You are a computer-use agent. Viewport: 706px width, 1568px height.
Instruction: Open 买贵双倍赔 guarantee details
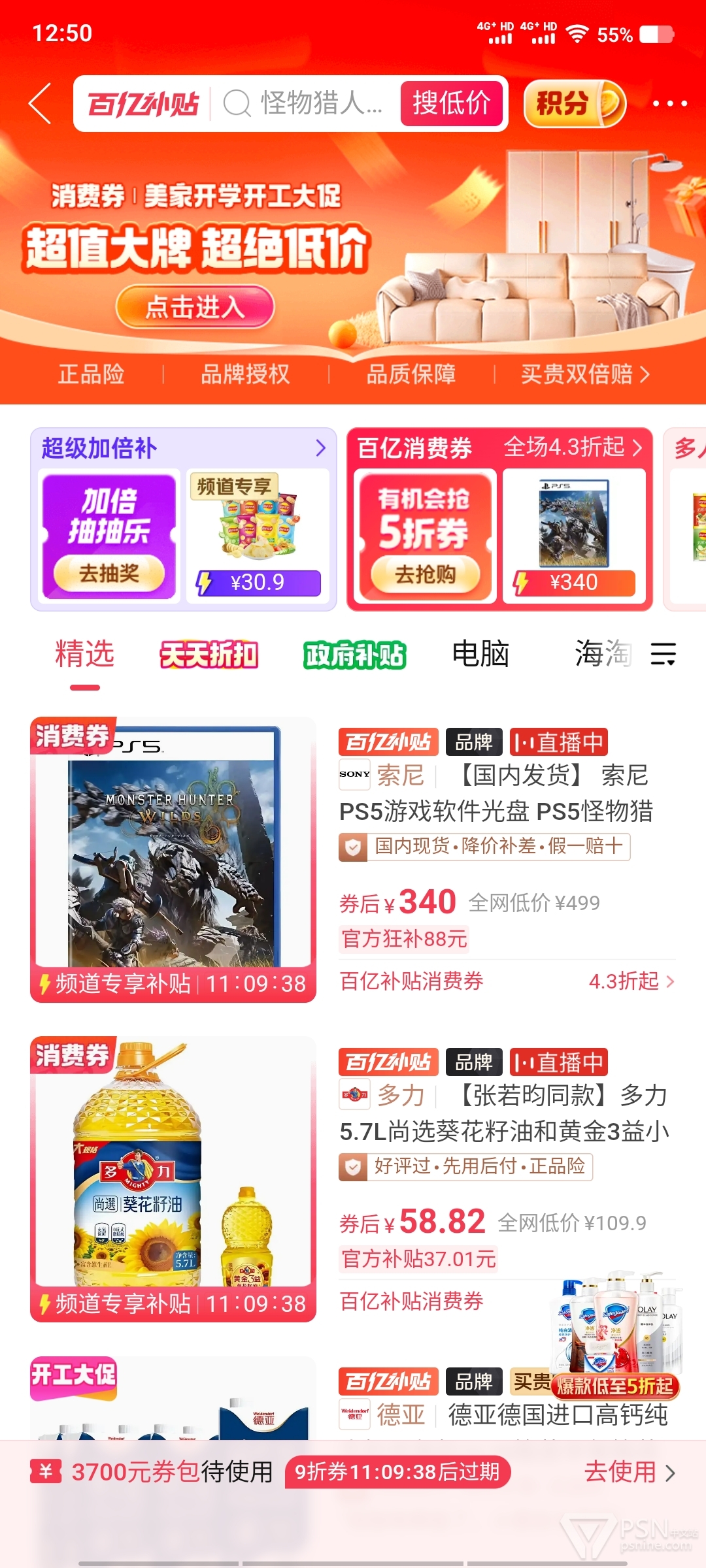coord(585,374)
